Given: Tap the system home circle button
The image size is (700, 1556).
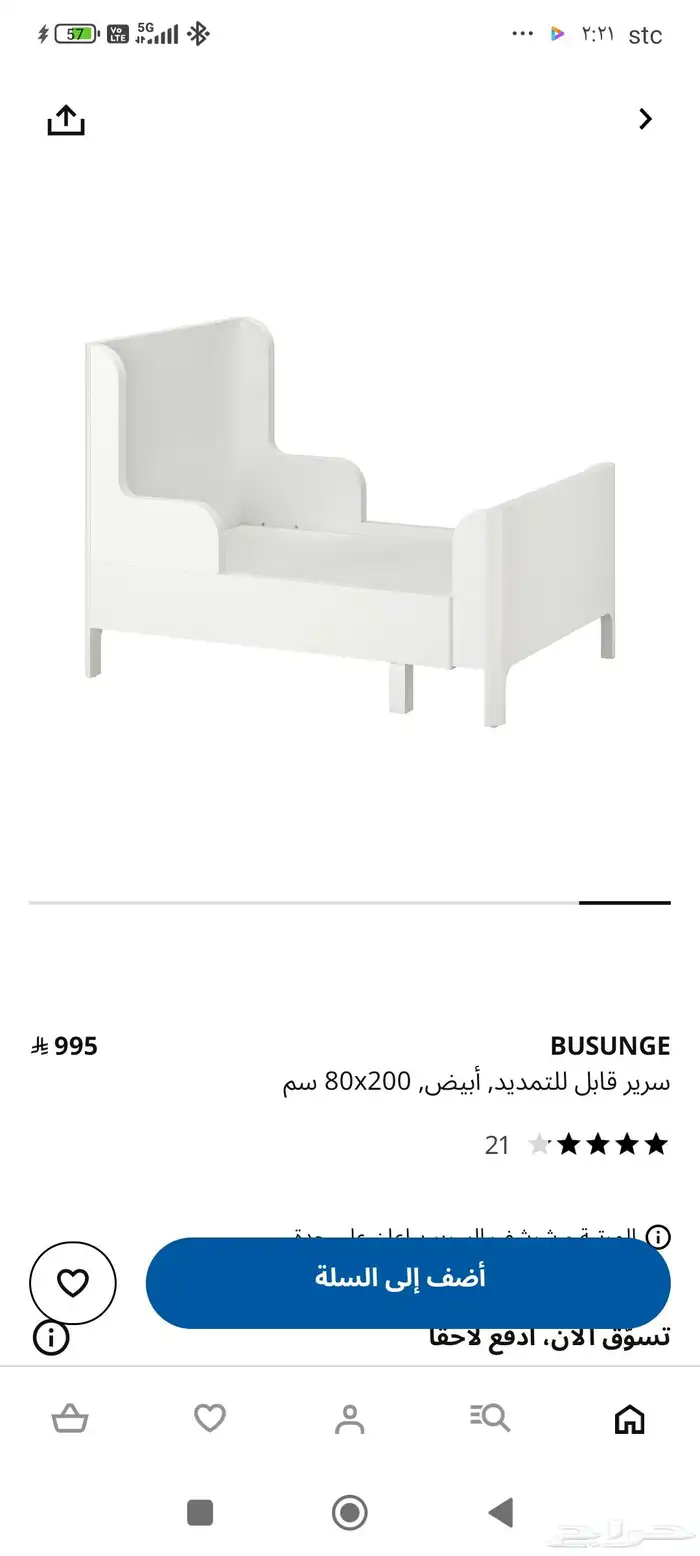Looking at the screenshot, I should [x=350, y=1512].
